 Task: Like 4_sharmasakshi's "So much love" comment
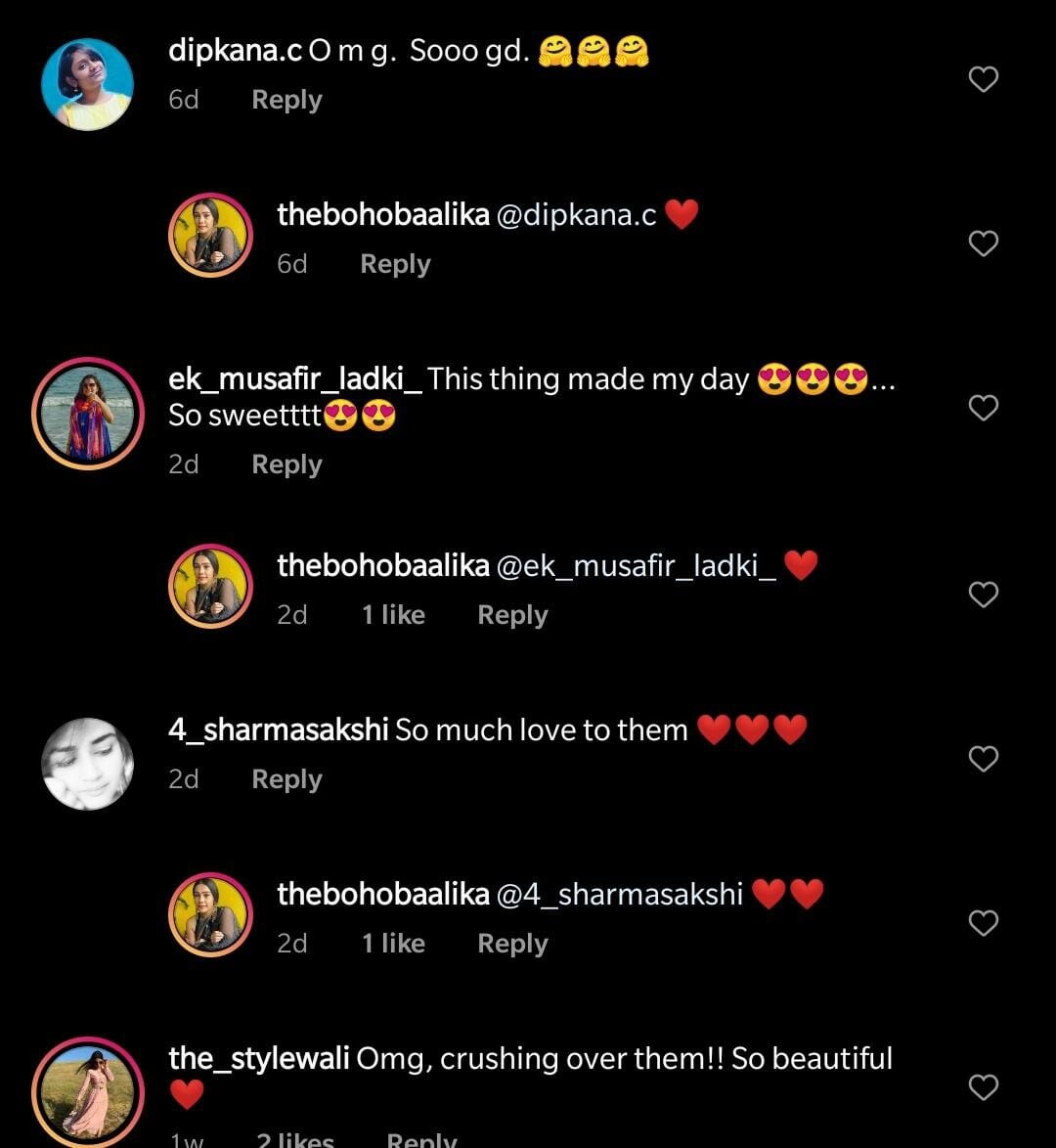[x=983, y=759]
